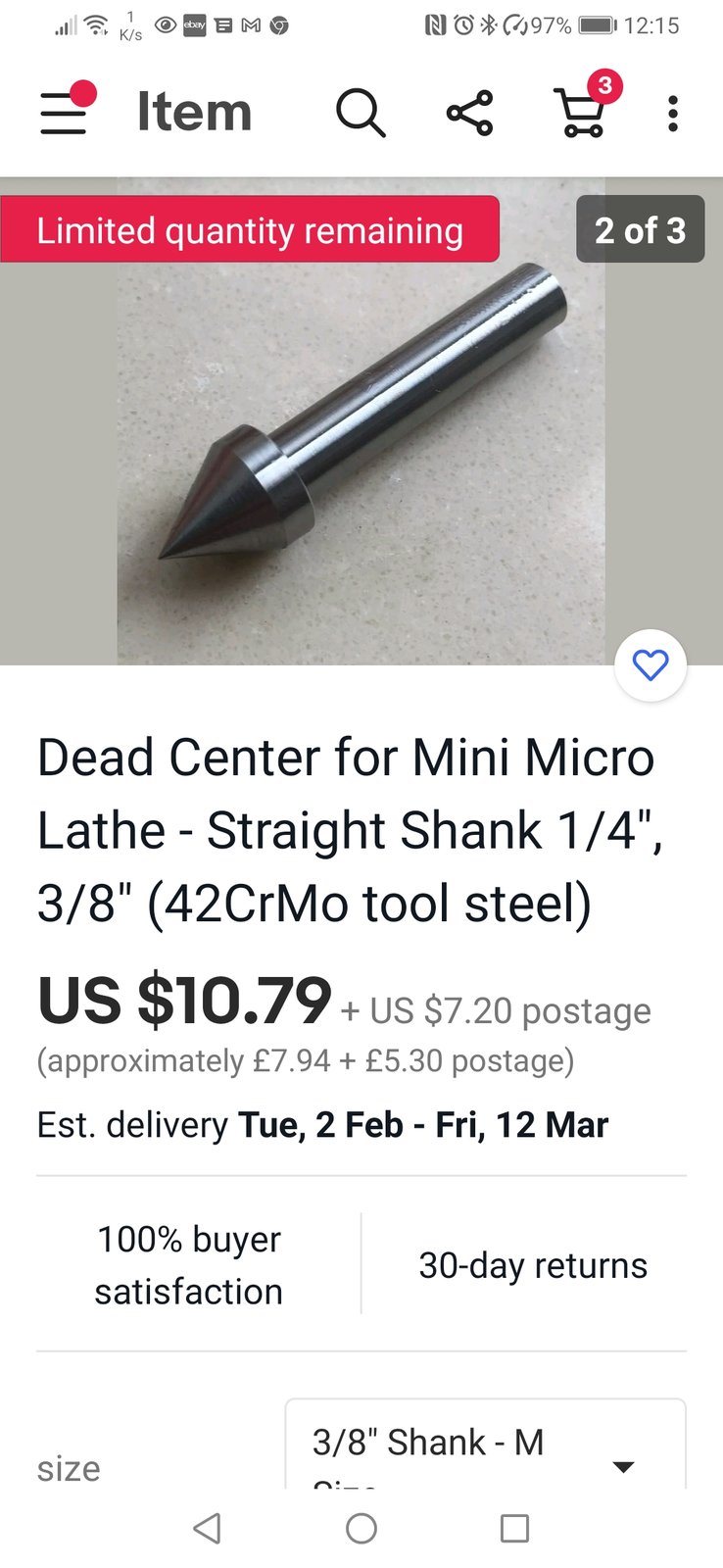Open the three-dot overflow menu
Viewport: 723px width, 1568px height.
click(672, 114)
